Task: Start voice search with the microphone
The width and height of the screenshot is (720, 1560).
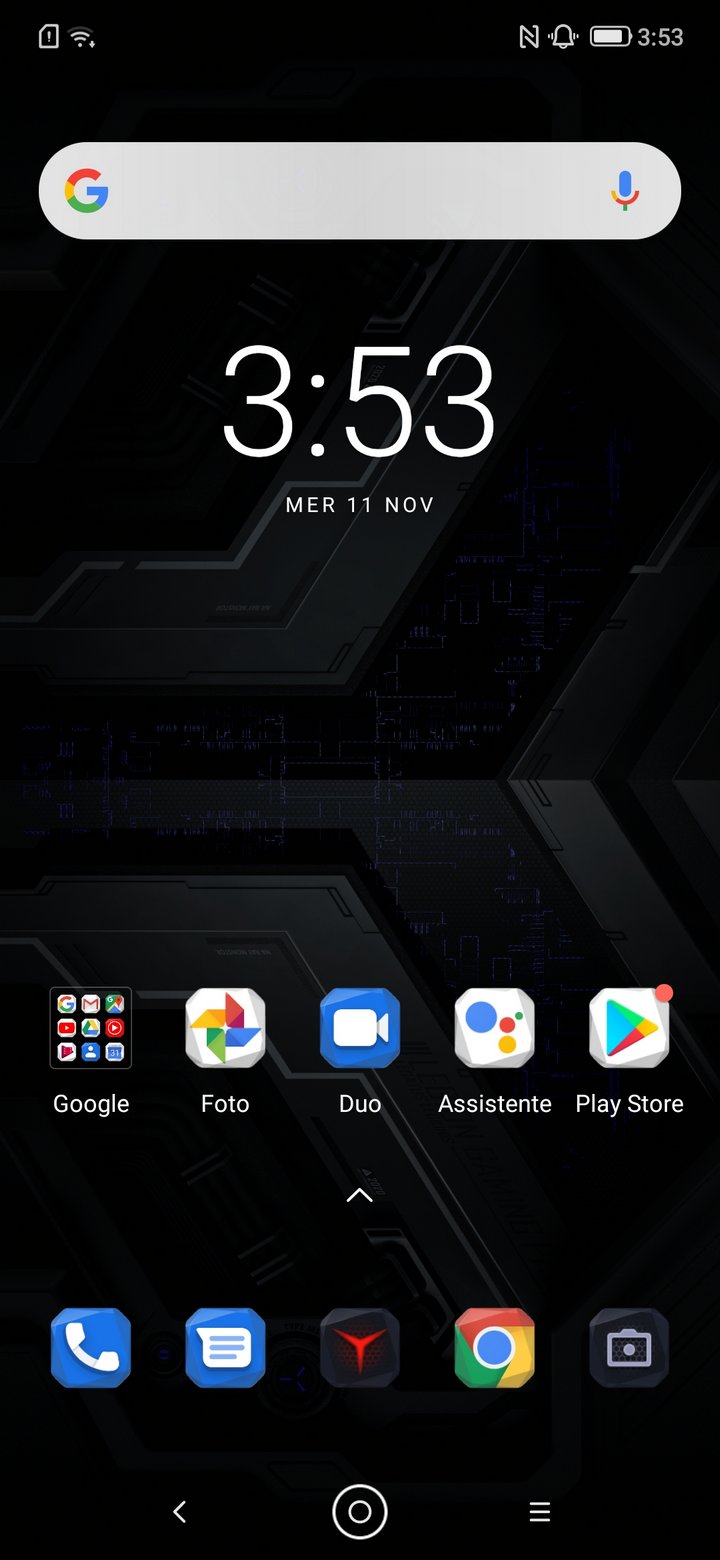Action: pyautogui.click(x=625, y=190)
